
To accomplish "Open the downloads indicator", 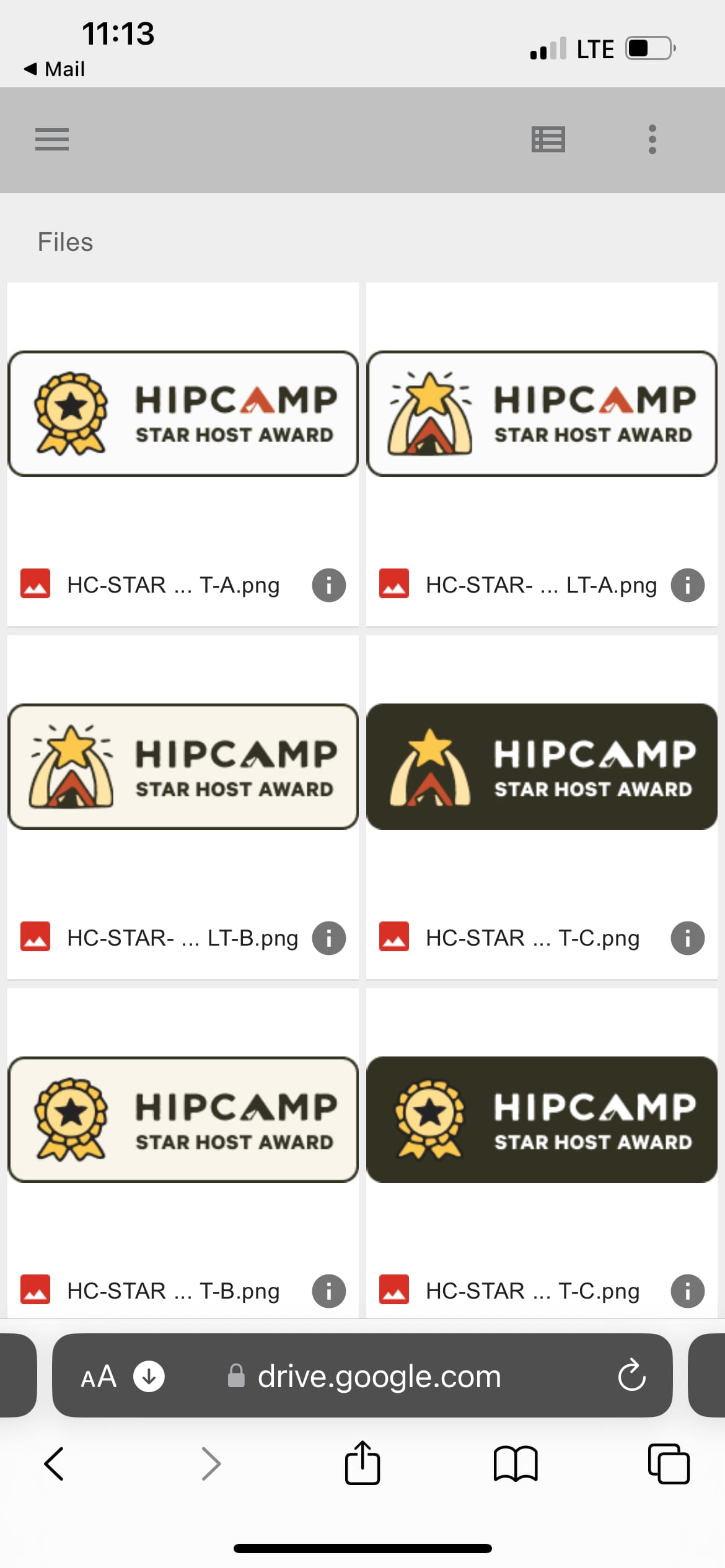I will tap(149, 1377).
